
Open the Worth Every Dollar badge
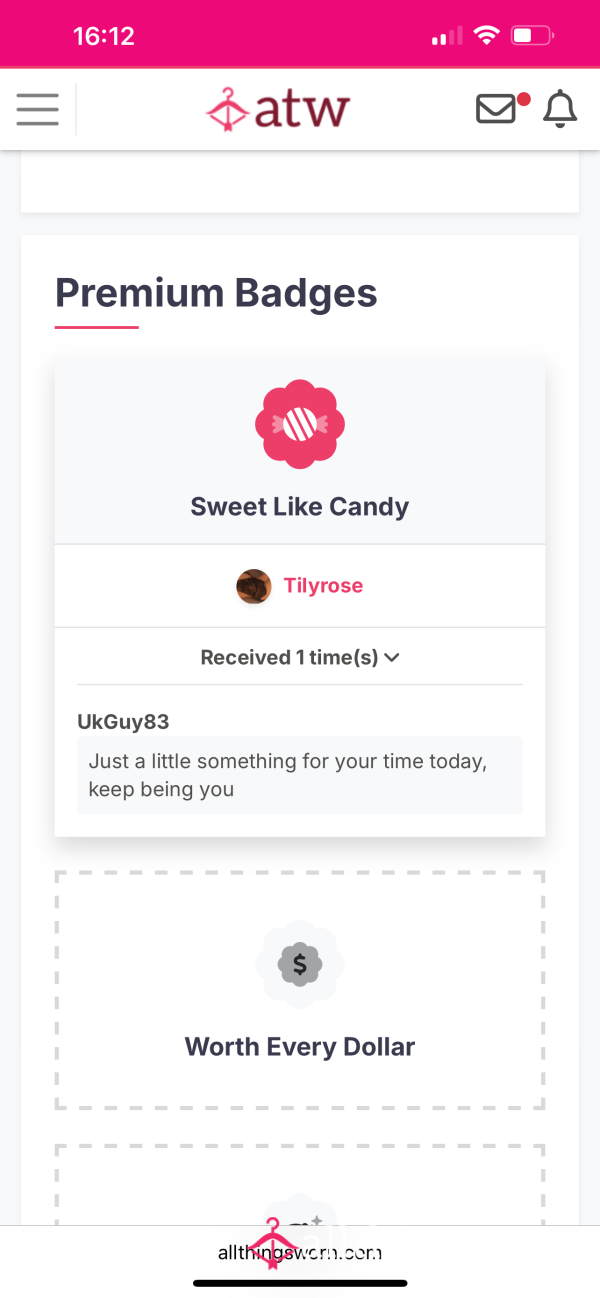pyautogui.click(x=300, y=991)
